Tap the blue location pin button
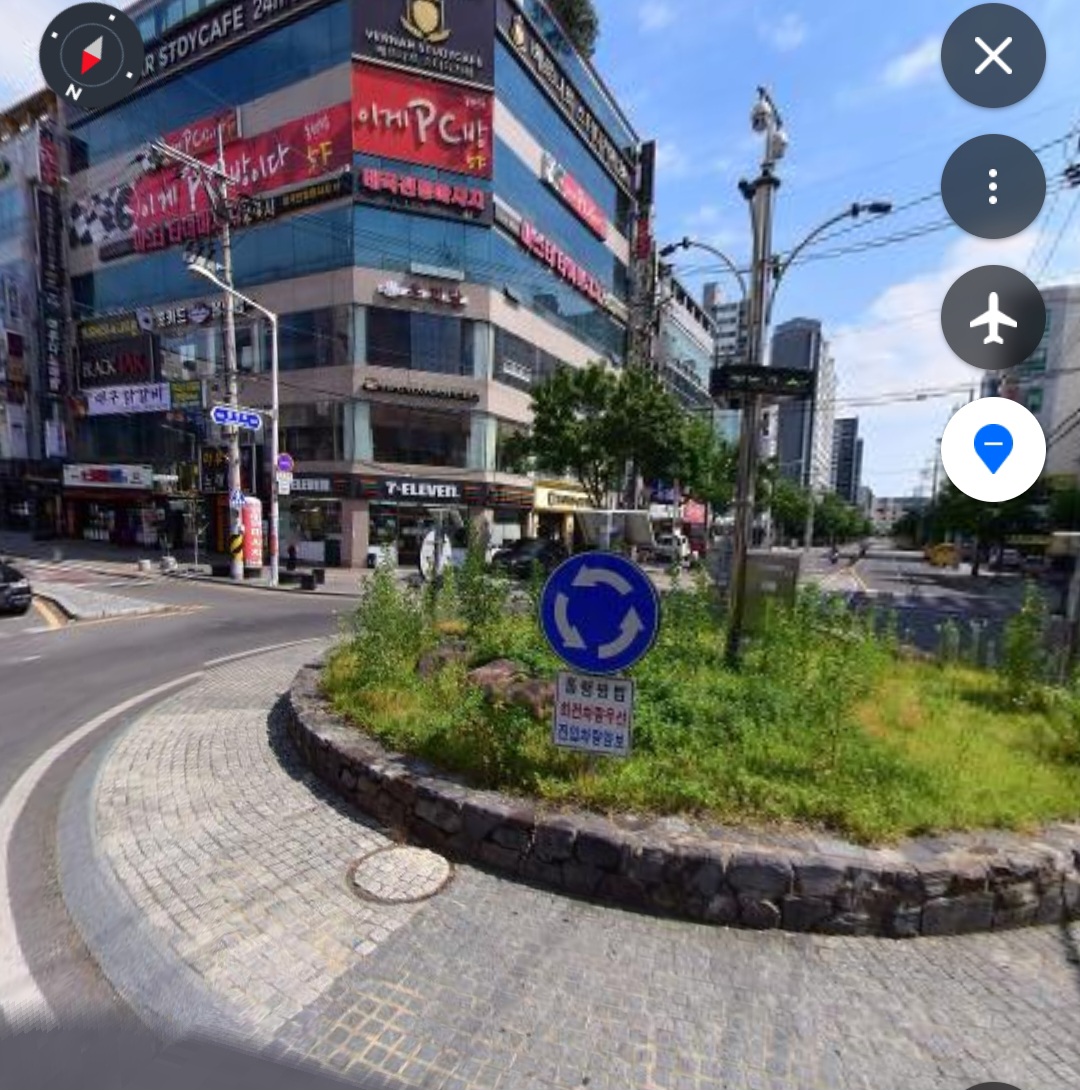This screenshot has height=1090, width=1080. (x=993, y=449)
